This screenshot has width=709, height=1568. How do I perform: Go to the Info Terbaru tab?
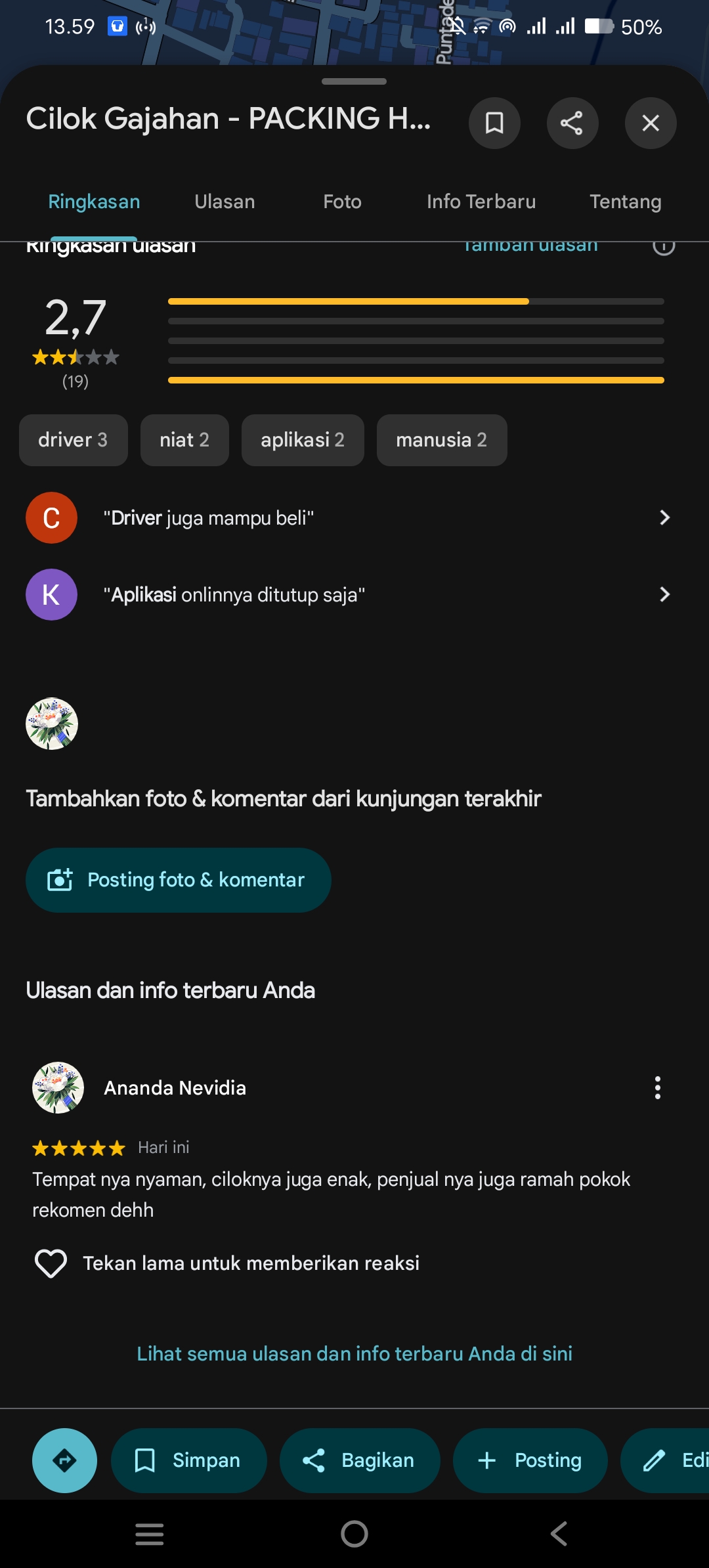pyautogui.click(x=481, y=202)
